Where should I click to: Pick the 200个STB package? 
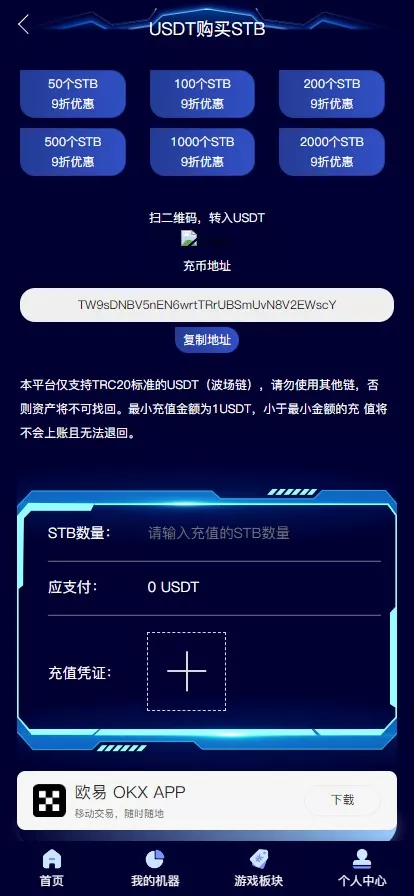click(x=332, y=94)
